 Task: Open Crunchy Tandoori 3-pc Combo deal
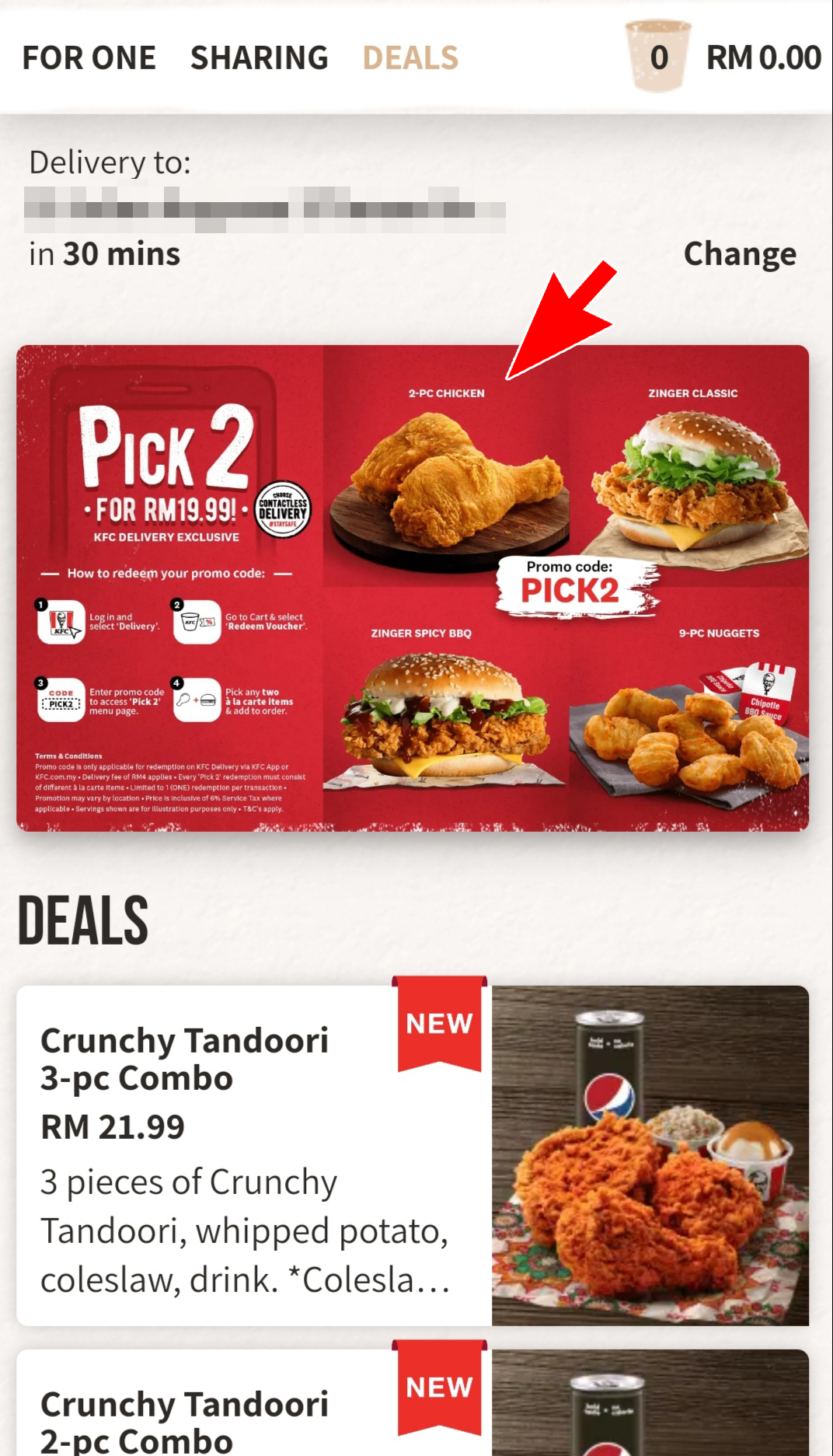(413, 1155)
